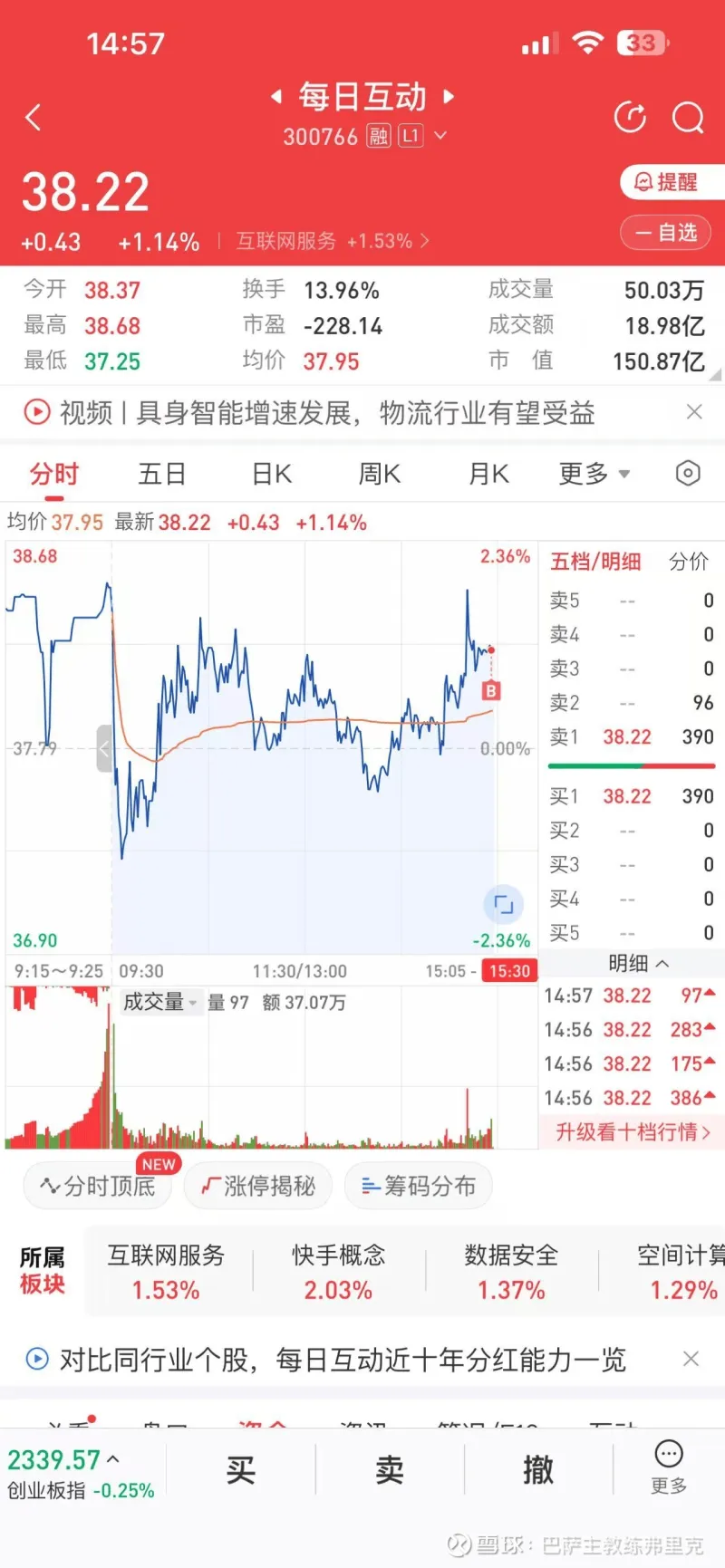Open the 快手概念 sector card
725x1568 pixels.
click(339, 1272)
